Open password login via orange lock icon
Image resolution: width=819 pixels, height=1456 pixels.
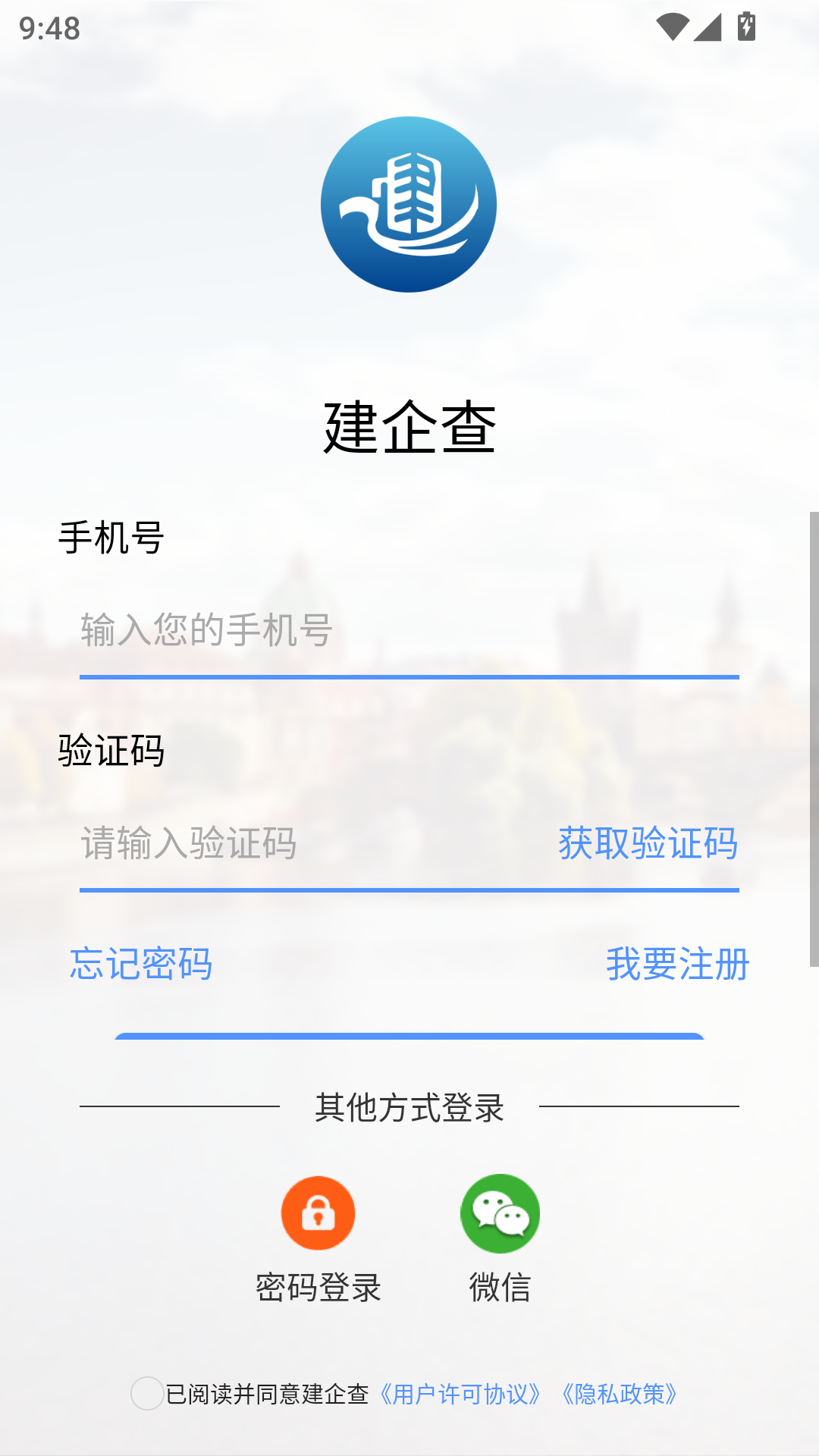318,1212
